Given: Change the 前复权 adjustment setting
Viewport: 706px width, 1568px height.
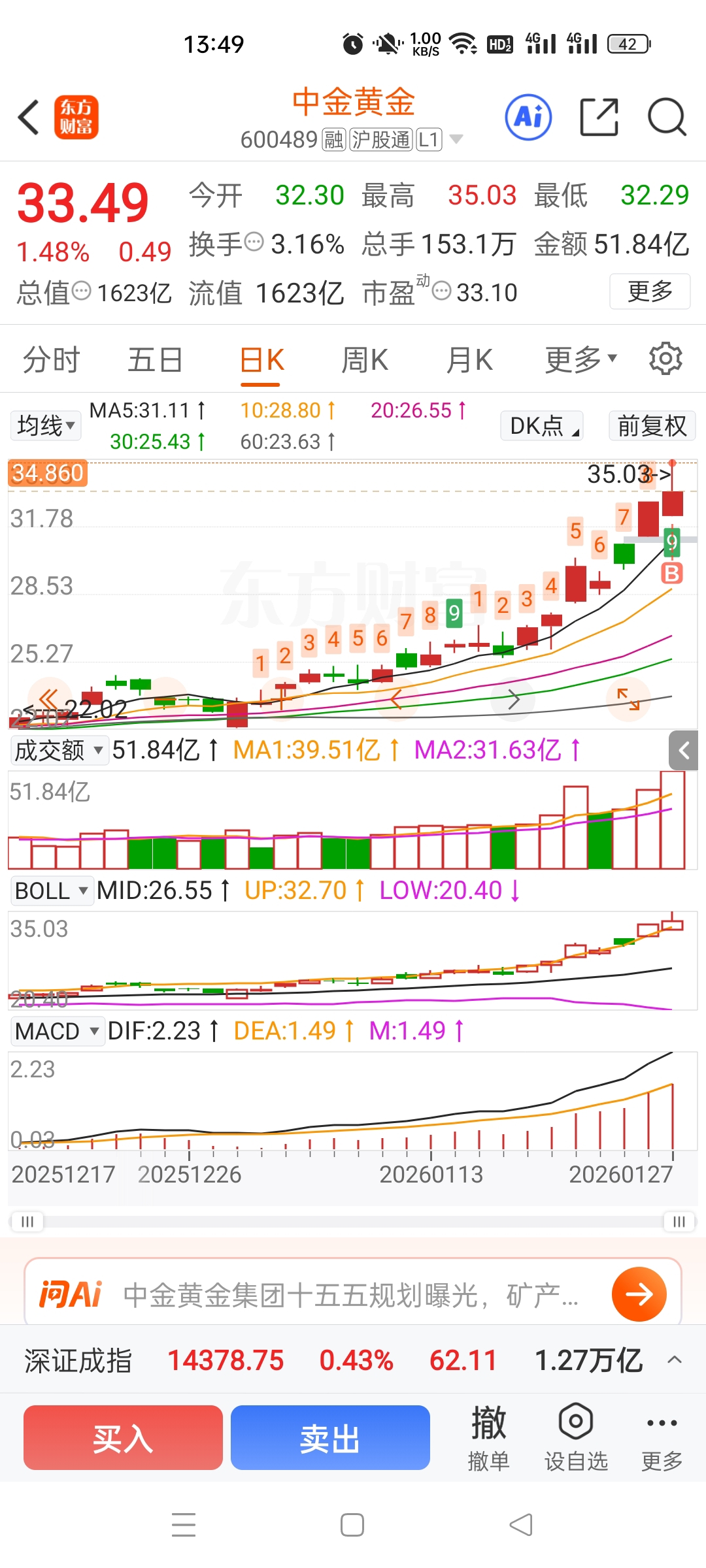Looking at the screenshot, I should (x=652, y=426).
